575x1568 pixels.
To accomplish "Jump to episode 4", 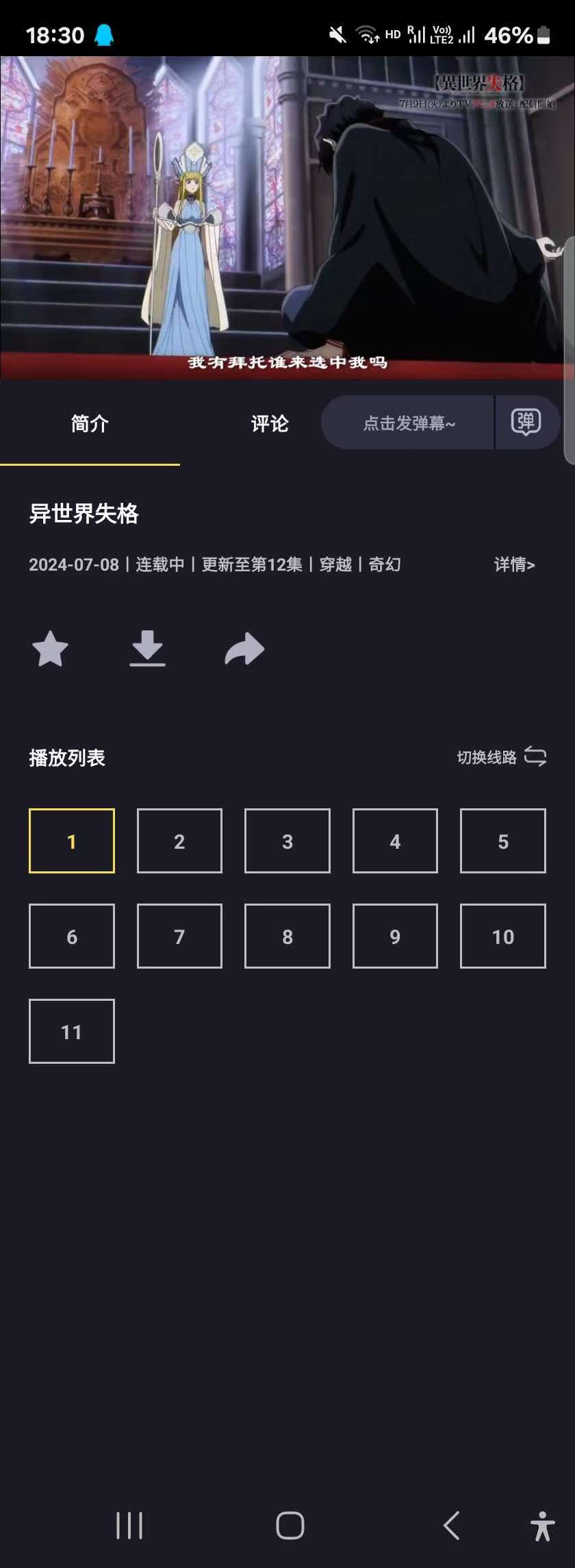I will pyautogui.click(x=395, y=841).
